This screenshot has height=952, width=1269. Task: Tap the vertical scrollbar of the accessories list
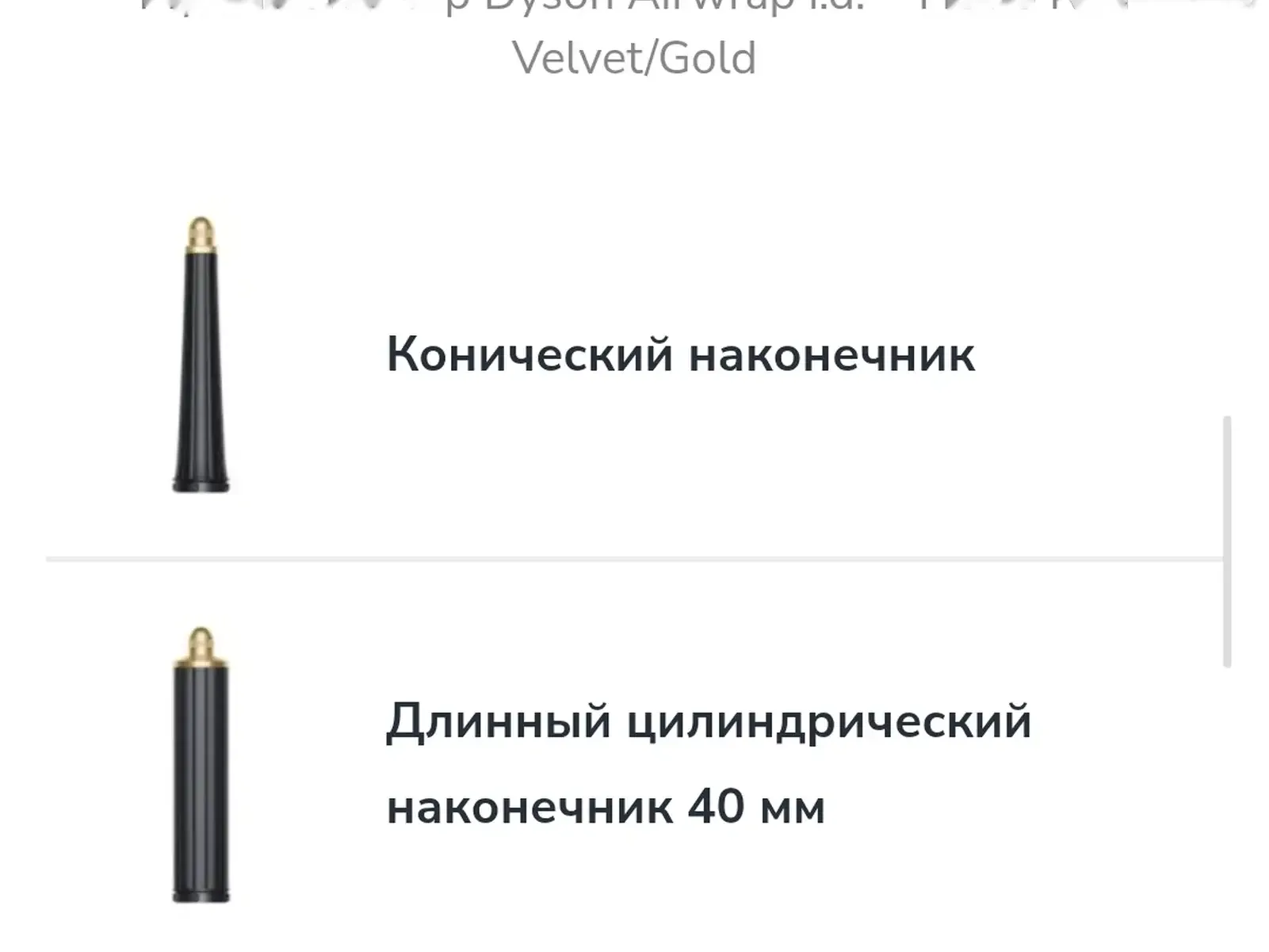(x=1227, y=541)
